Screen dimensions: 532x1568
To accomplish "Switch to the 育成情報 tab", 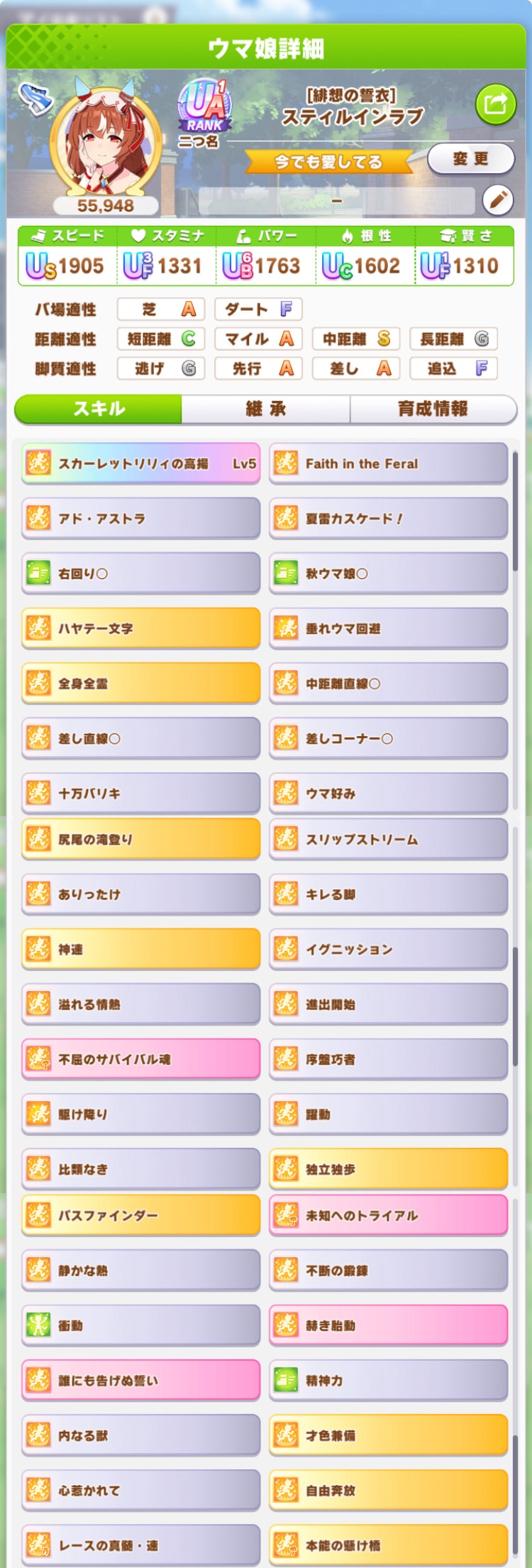I will tap(433, 409).
